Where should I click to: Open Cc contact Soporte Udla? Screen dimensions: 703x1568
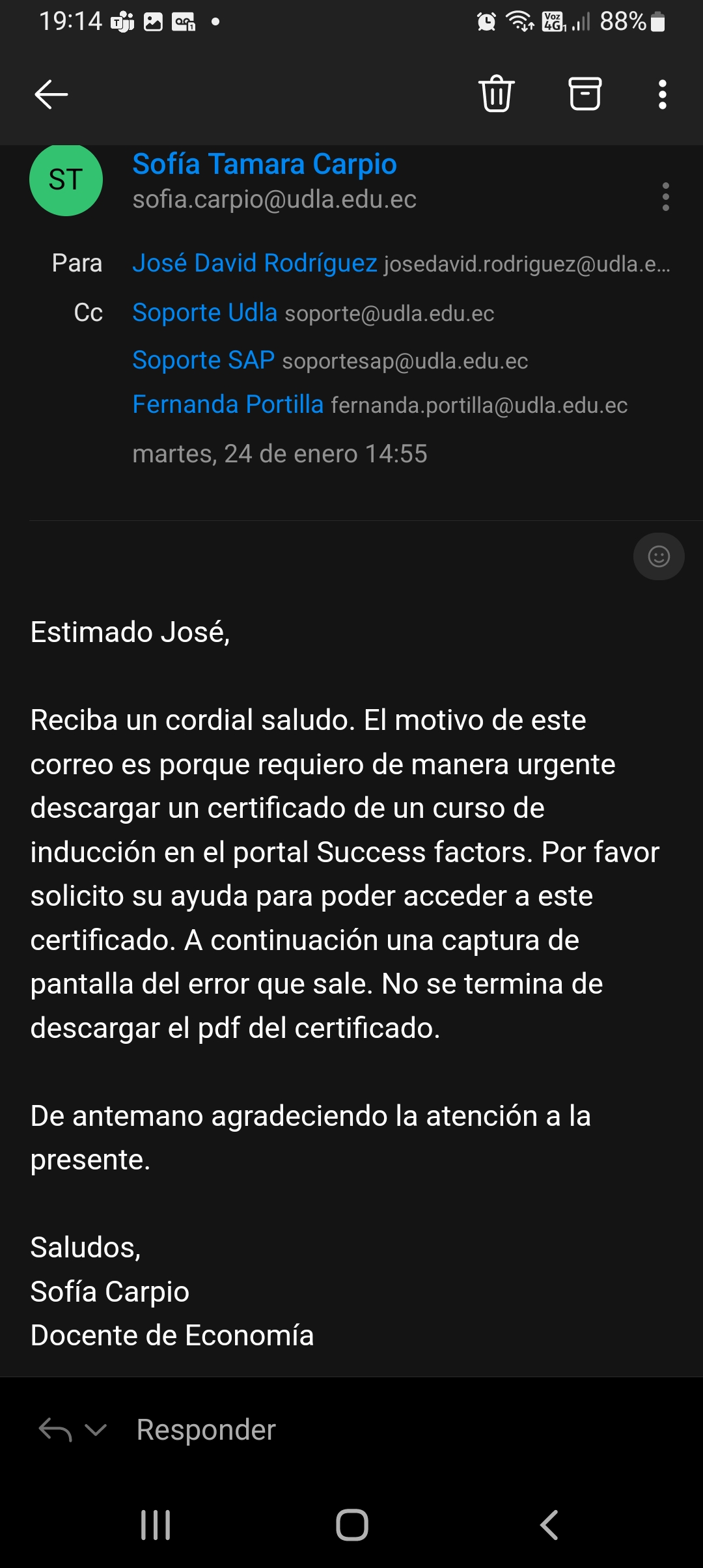pos(205,313)
